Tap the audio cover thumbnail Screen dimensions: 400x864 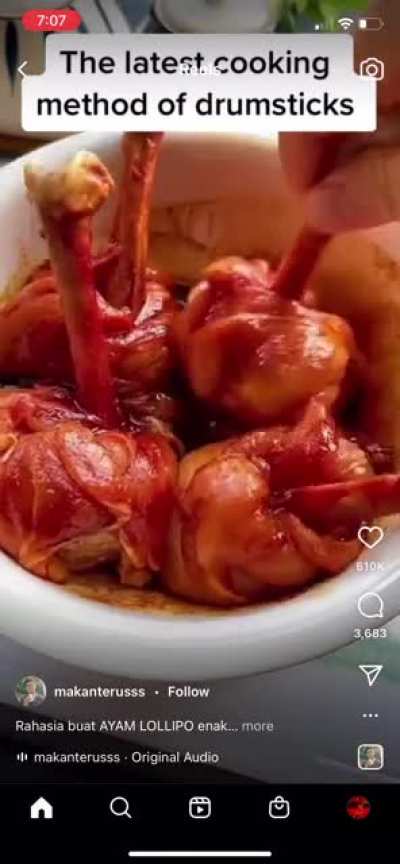[370, 757]
